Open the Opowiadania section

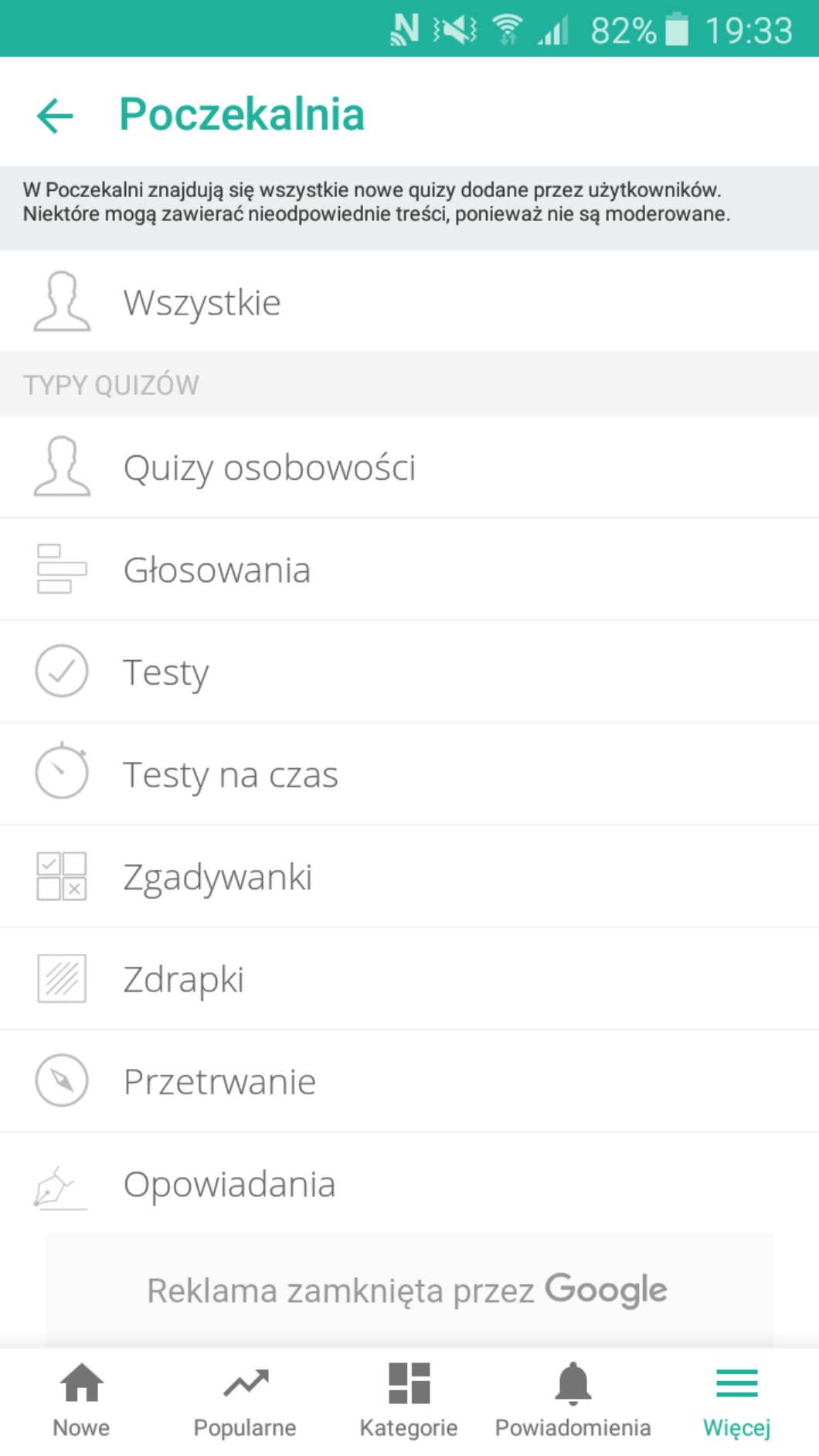(229, 1184)
